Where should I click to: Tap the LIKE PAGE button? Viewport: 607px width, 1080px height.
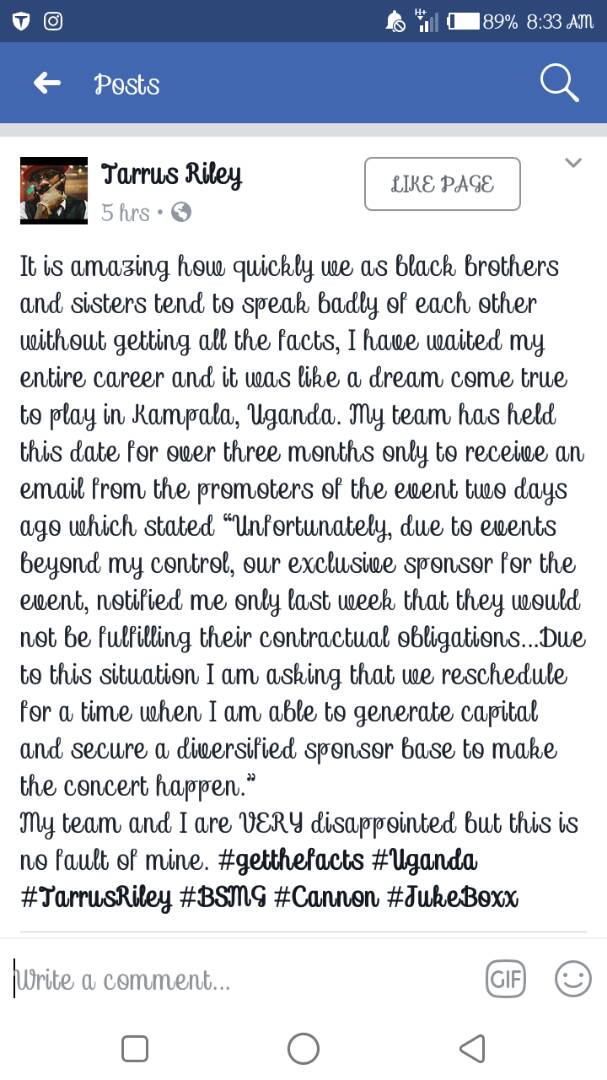[442, 184]
